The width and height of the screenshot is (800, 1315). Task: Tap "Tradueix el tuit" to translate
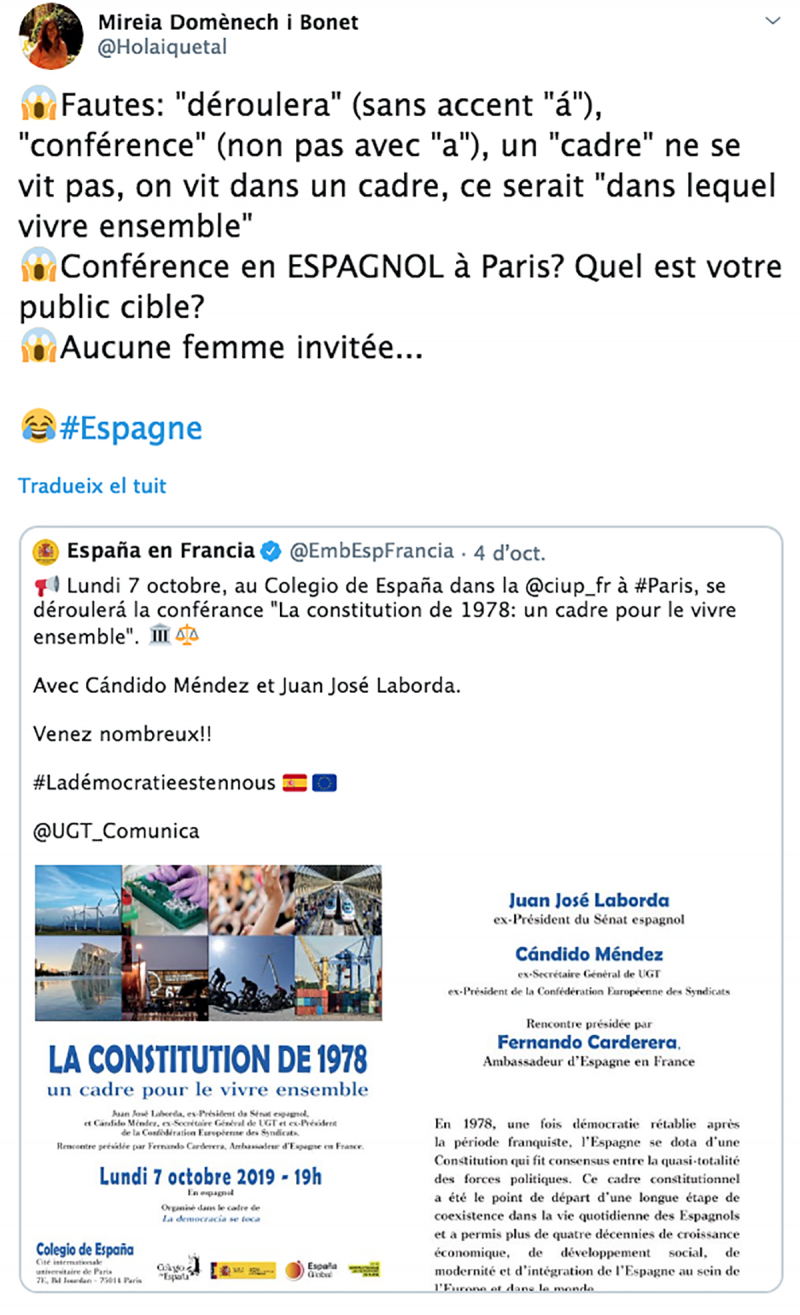click(92, 486)
